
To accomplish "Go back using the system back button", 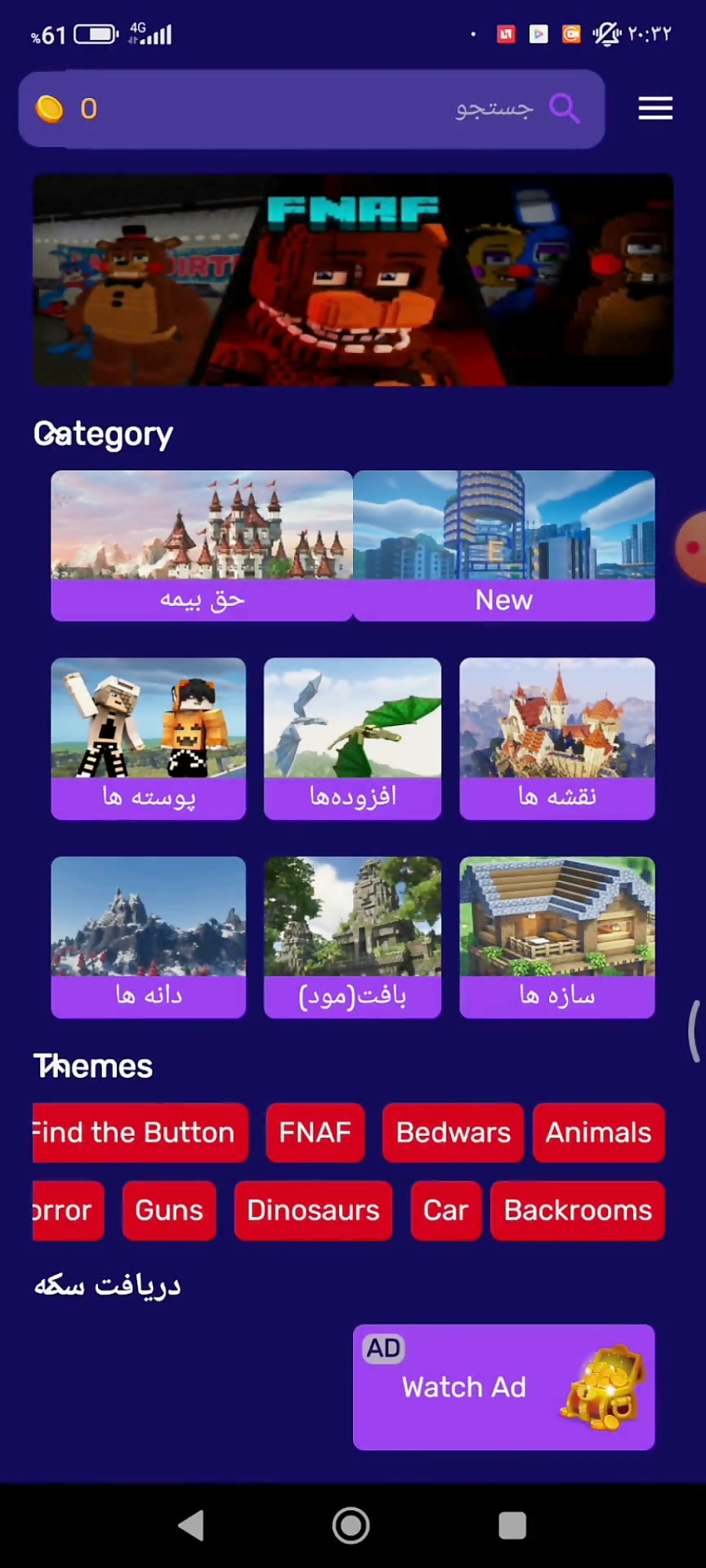I will tap(191, 1526).
